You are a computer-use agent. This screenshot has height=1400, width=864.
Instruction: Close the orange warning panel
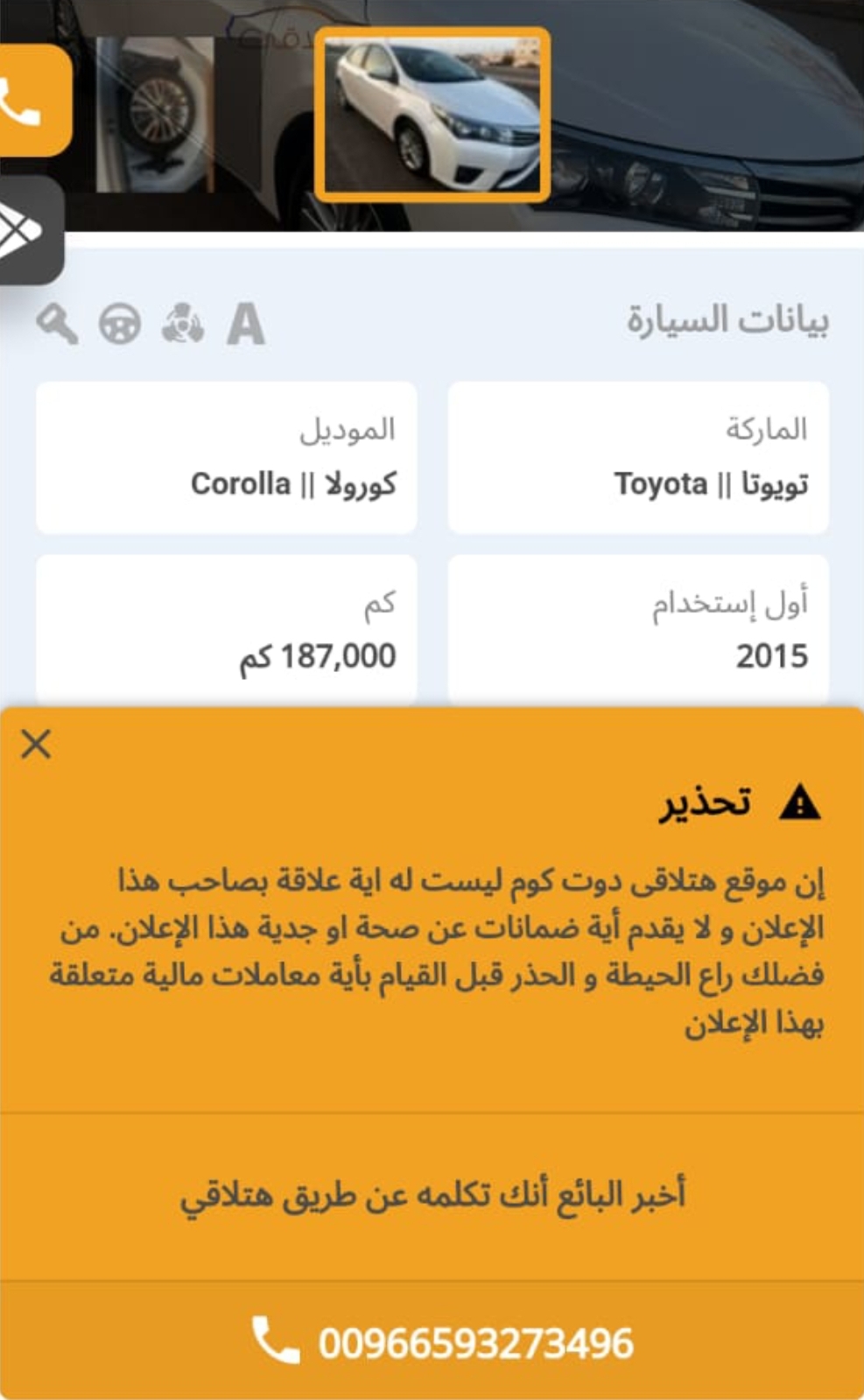[36, 745]
